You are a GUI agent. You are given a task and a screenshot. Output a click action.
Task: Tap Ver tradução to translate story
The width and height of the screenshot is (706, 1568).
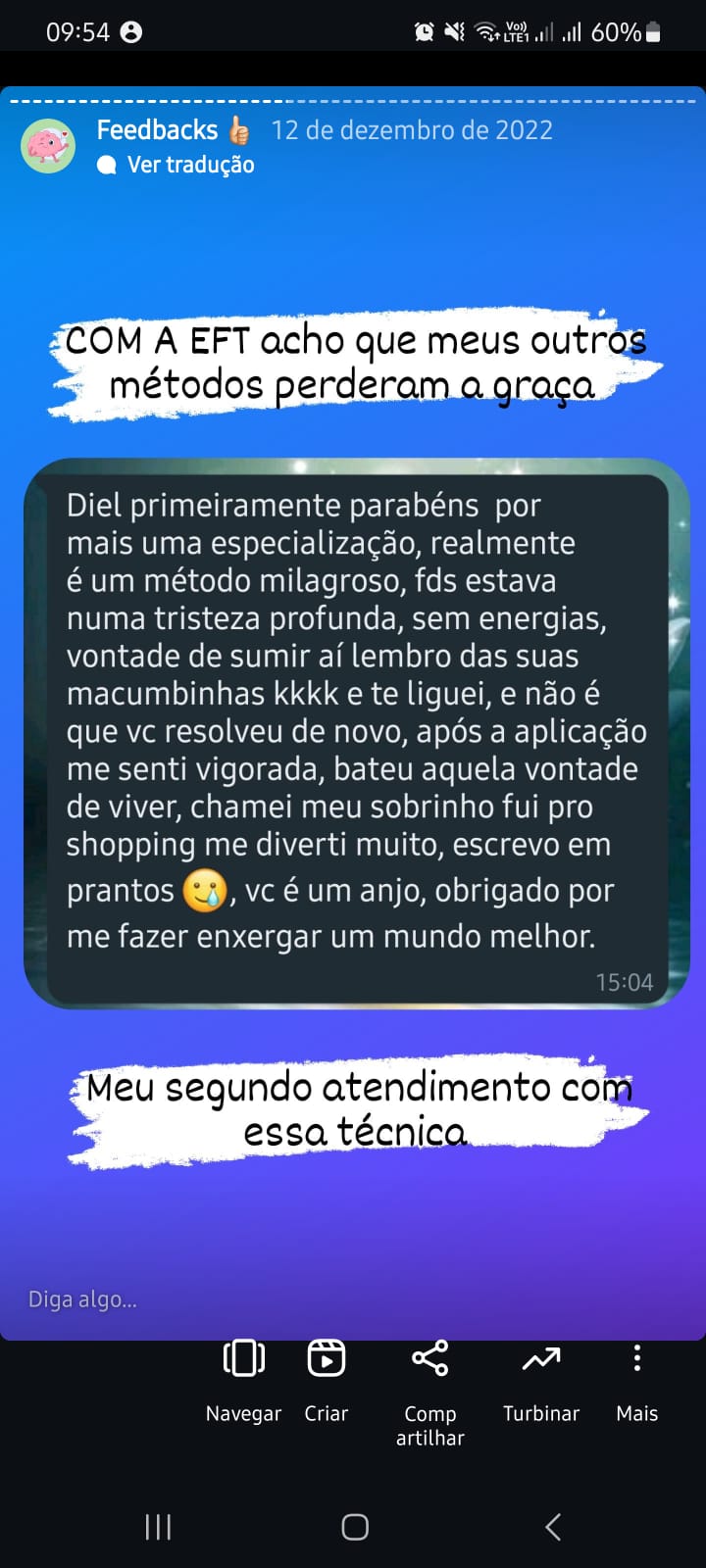(x=189, y=165)
